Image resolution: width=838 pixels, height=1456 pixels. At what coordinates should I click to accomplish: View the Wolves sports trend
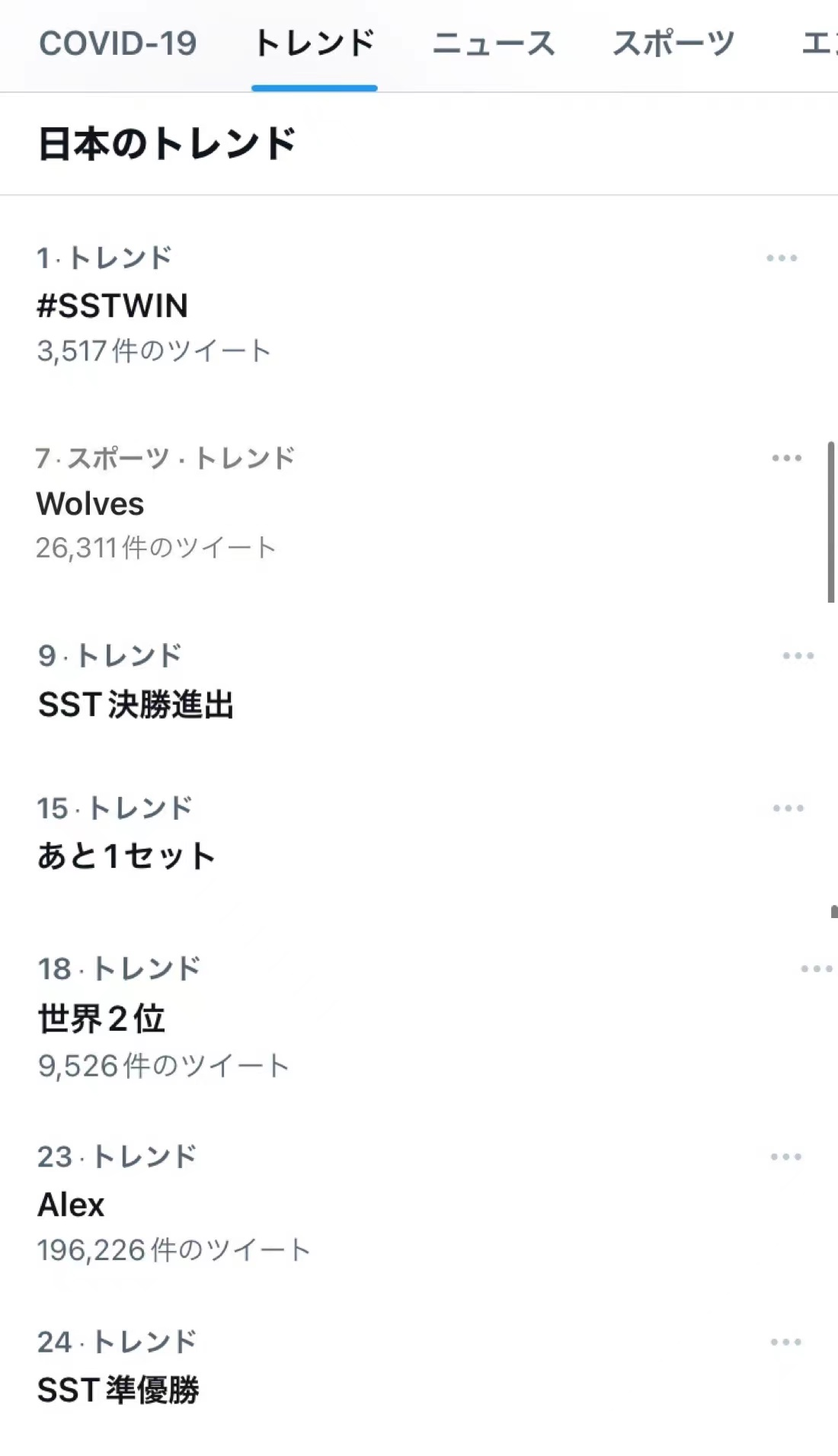[x=90, y=504]
